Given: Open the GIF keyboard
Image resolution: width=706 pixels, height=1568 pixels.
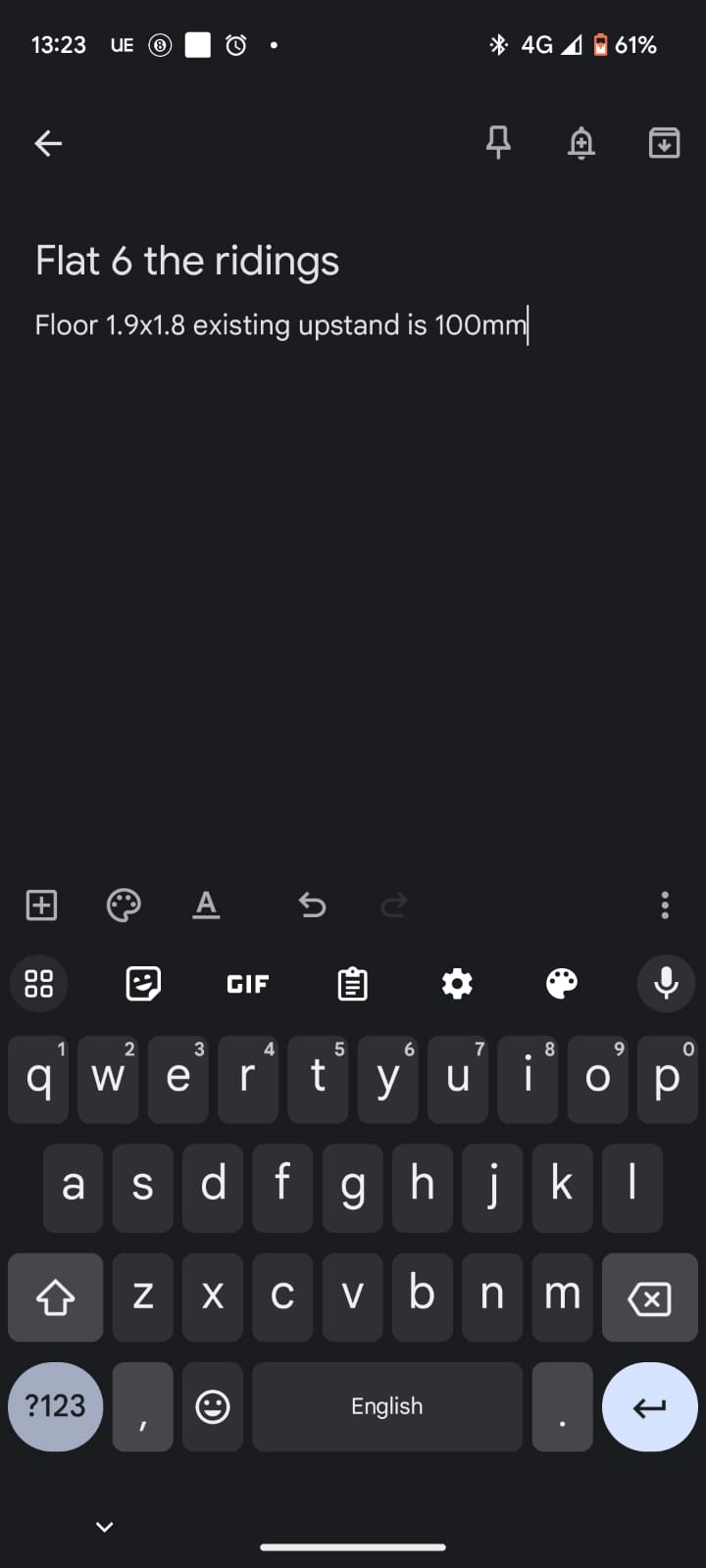Looking at the screenshot, I should click(x=247, y=983).
